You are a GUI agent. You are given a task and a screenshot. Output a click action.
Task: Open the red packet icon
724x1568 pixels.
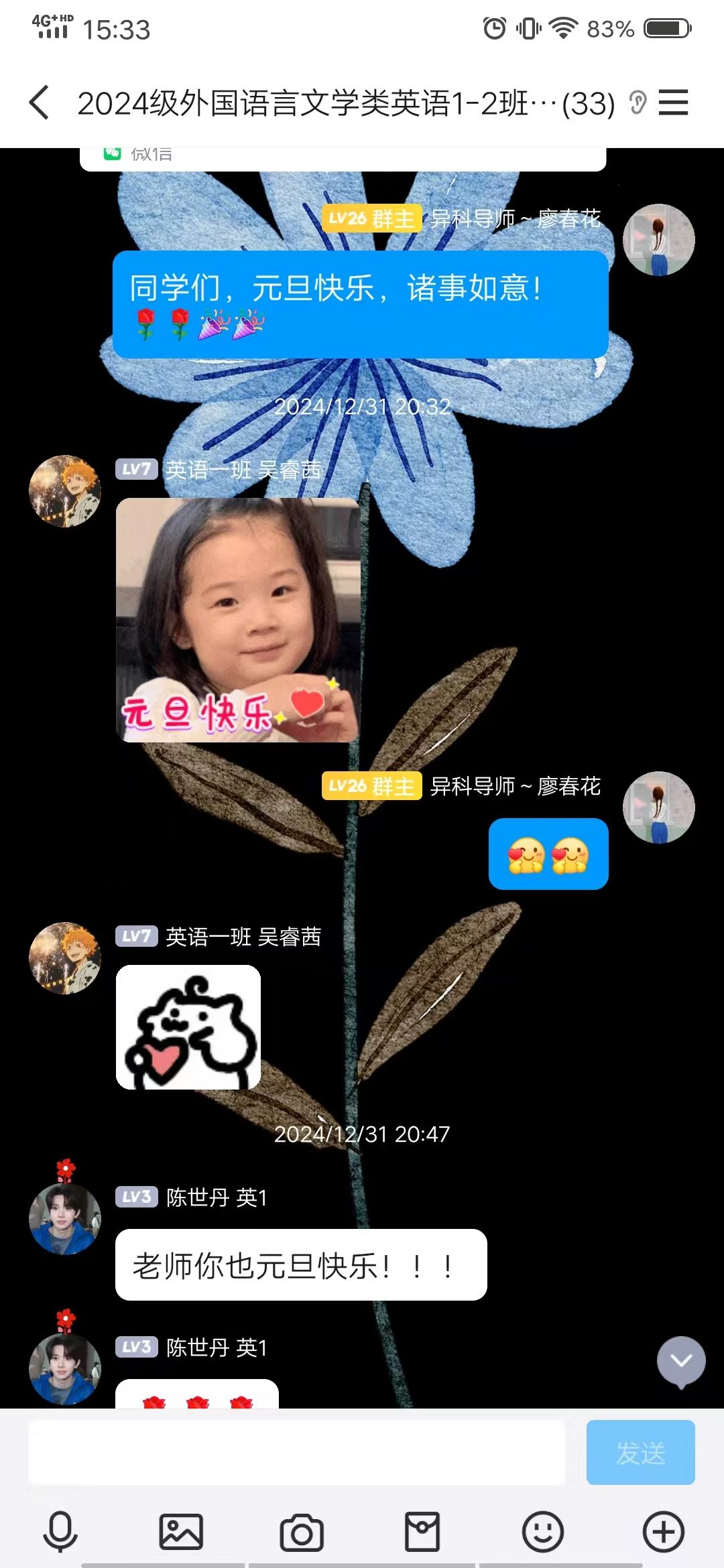(422, 1532)
